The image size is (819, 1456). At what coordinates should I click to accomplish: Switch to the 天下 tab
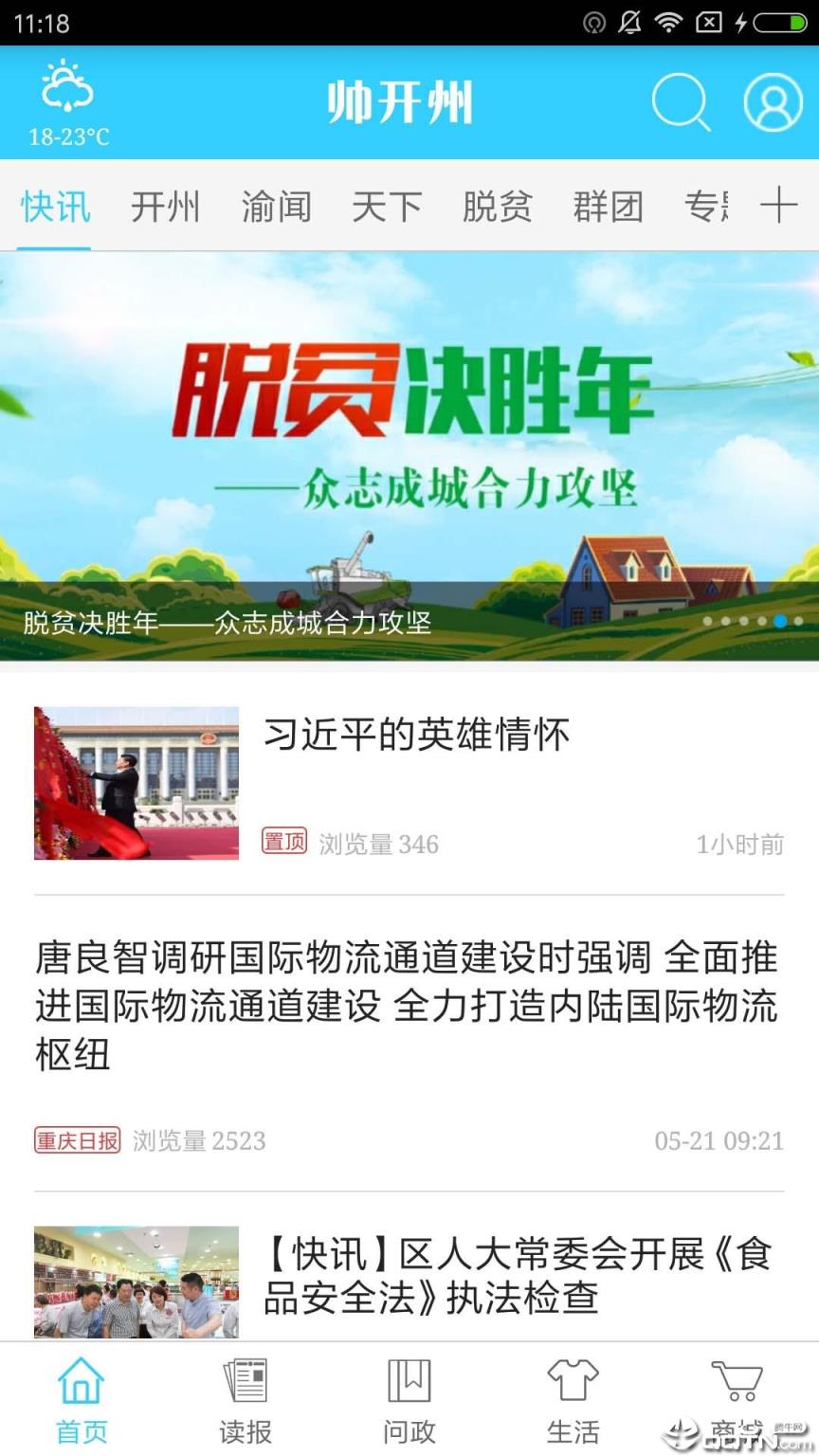(x=386, y=206)
